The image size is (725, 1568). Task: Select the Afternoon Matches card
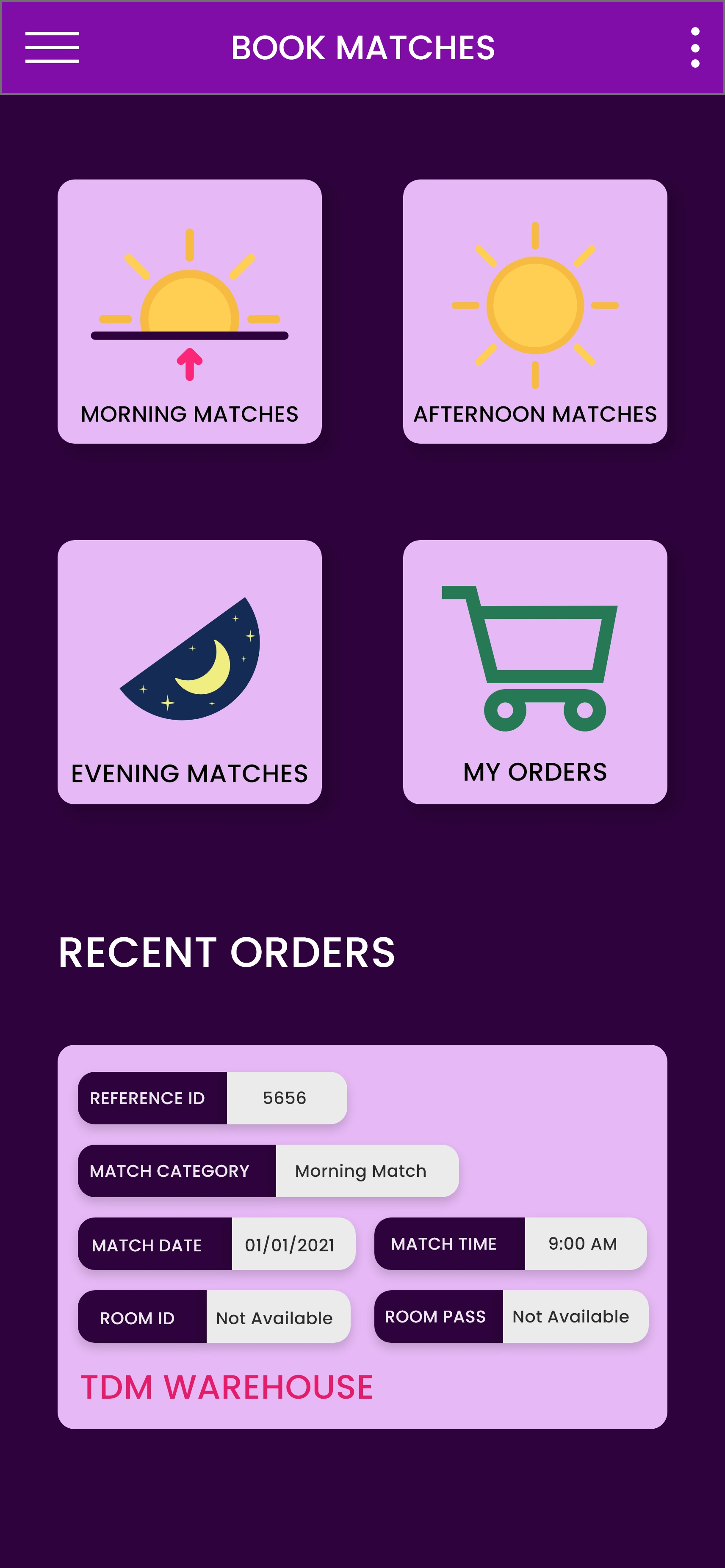[534, 311]
